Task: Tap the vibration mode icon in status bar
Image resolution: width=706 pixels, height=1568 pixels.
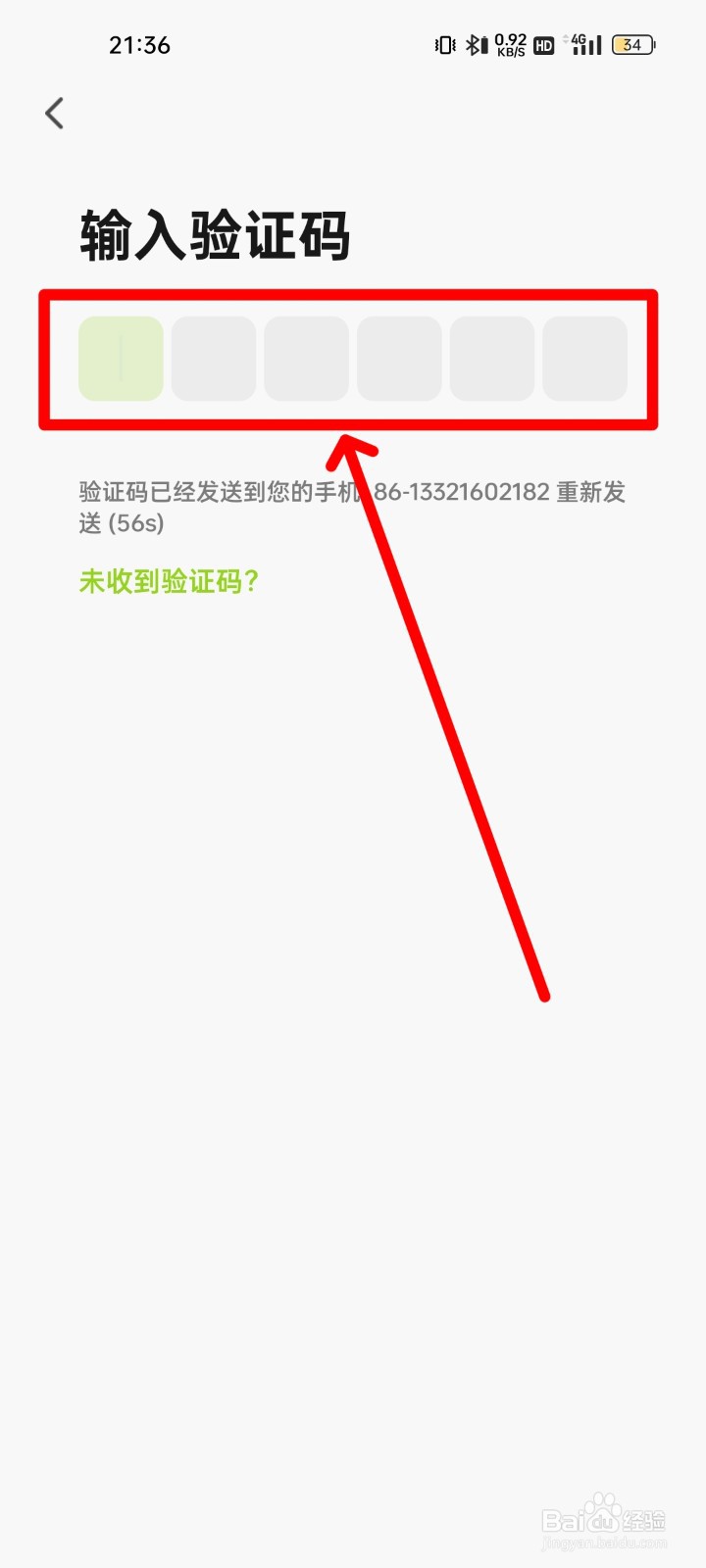Action: pyautogui.click(x=443, y=45)
